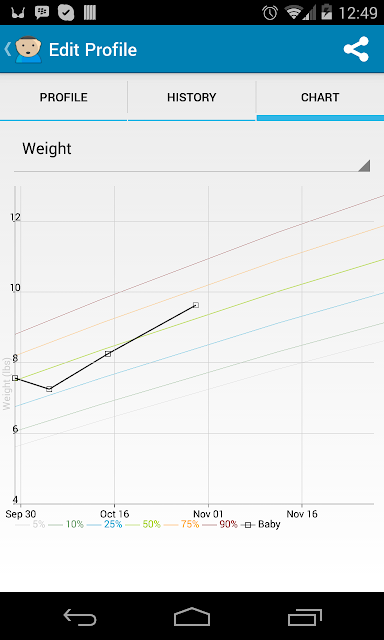Select the Chart tab
384x640 pixels.
(320, 98)
